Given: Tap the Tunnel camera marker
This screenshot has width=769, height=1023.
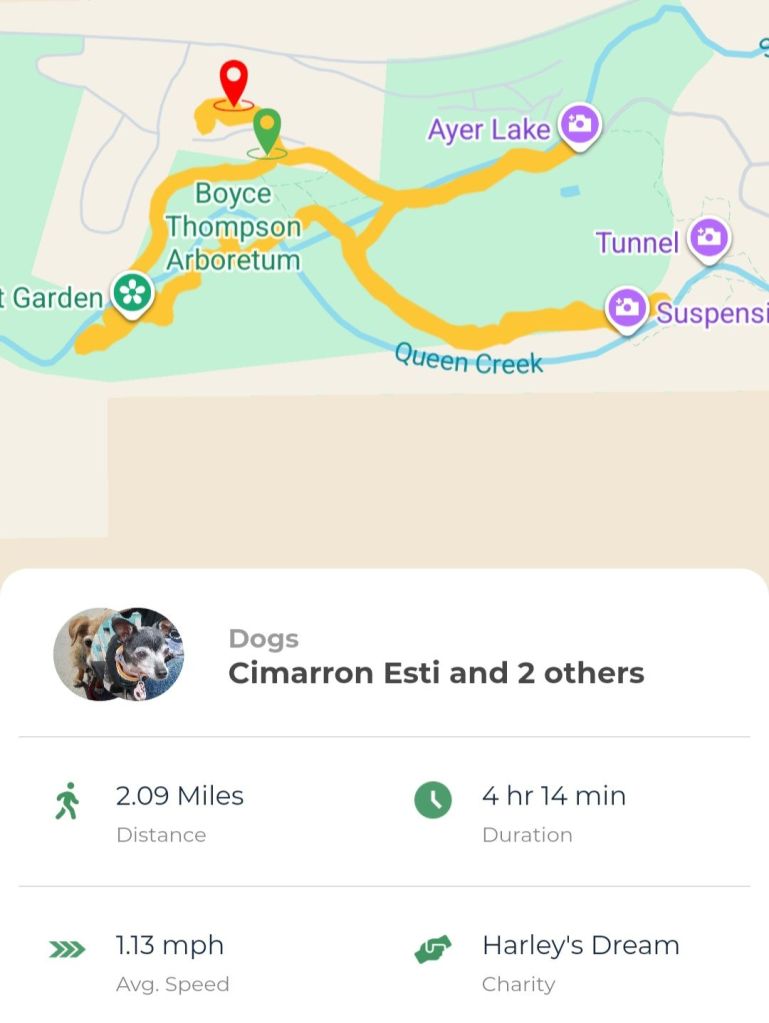Looking at the screenshot, I should pyautogui.click(x=709, y=238).
